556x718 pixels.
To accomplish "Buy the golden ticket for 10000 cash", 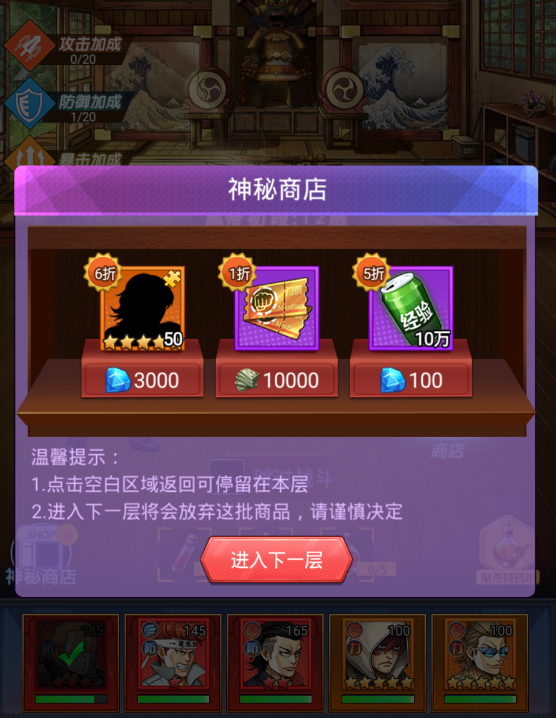I will (277, 380).
